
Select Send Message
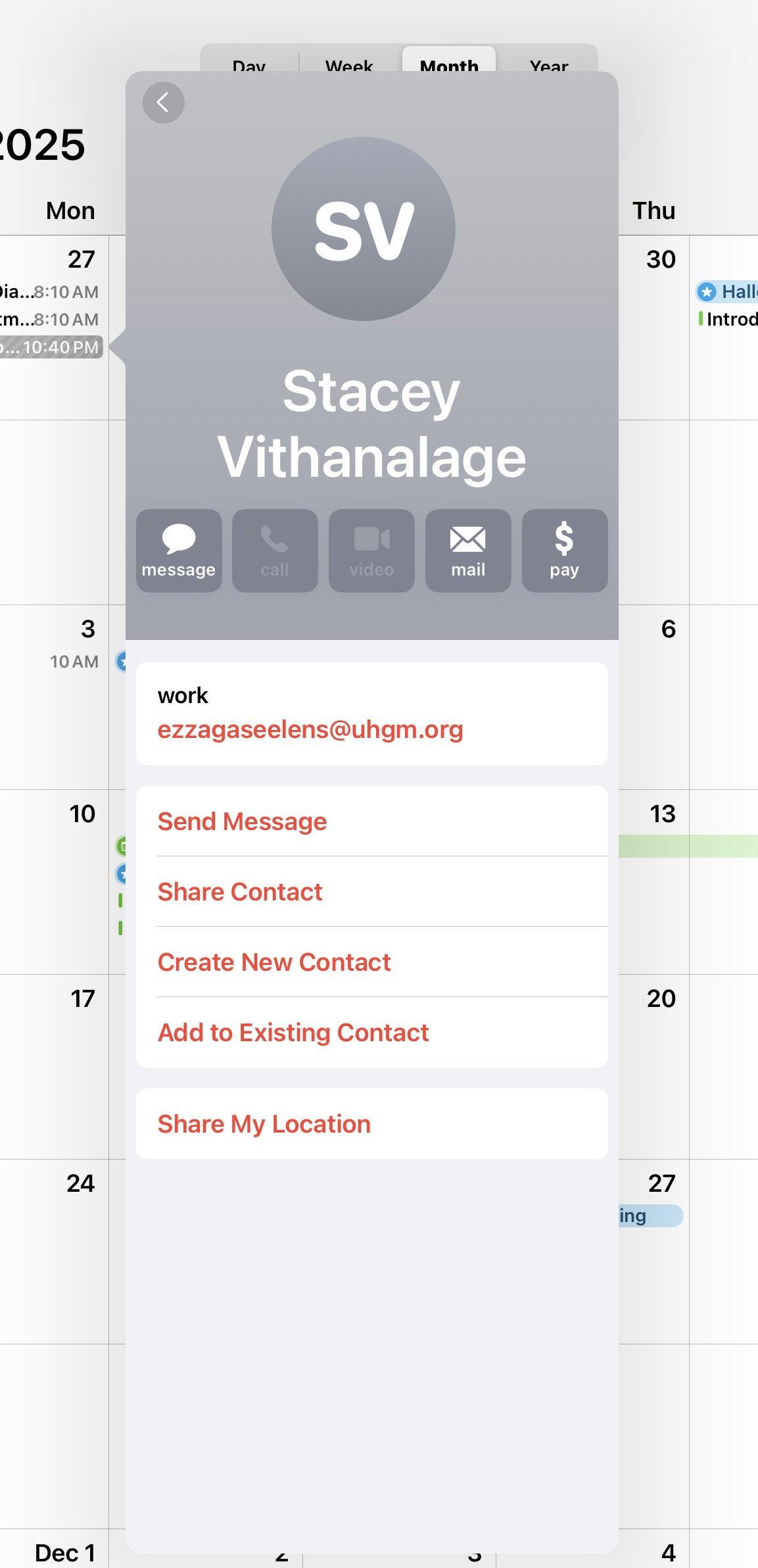click(x=242, y=821)
